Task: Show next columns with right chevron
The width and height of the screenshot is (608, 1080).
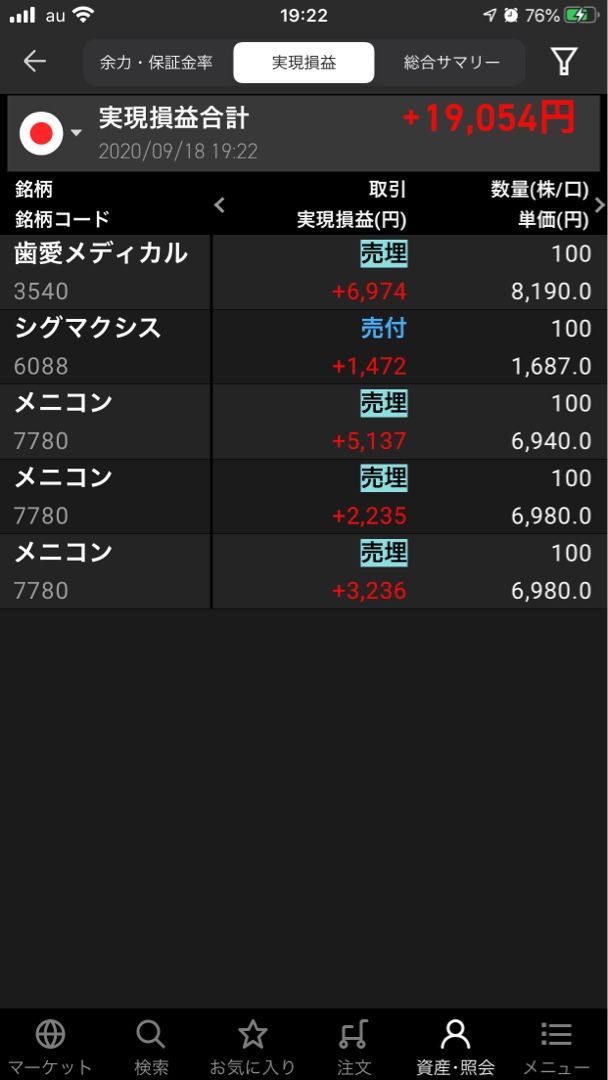Action: click(x=599, y=205)
